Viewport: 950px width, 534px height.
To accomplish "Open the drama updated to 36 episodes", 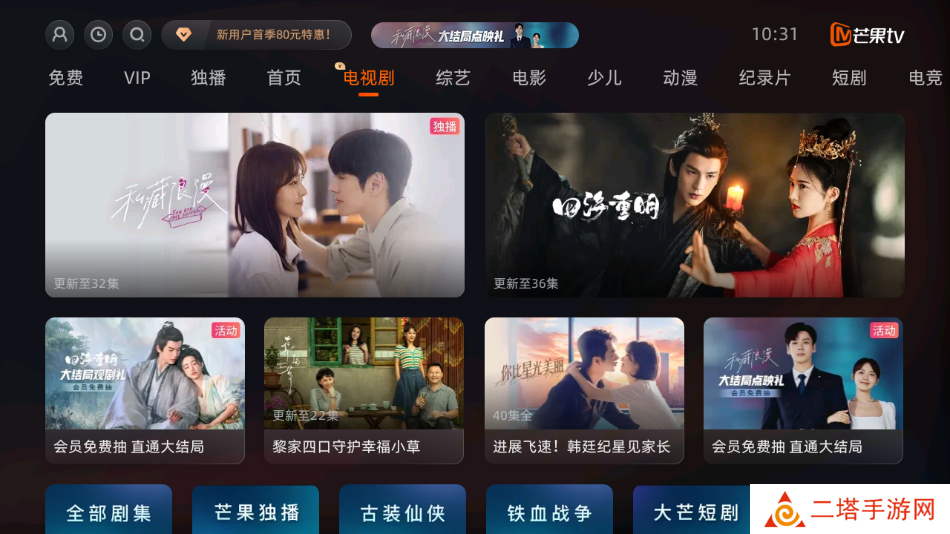I will (695, 205).
